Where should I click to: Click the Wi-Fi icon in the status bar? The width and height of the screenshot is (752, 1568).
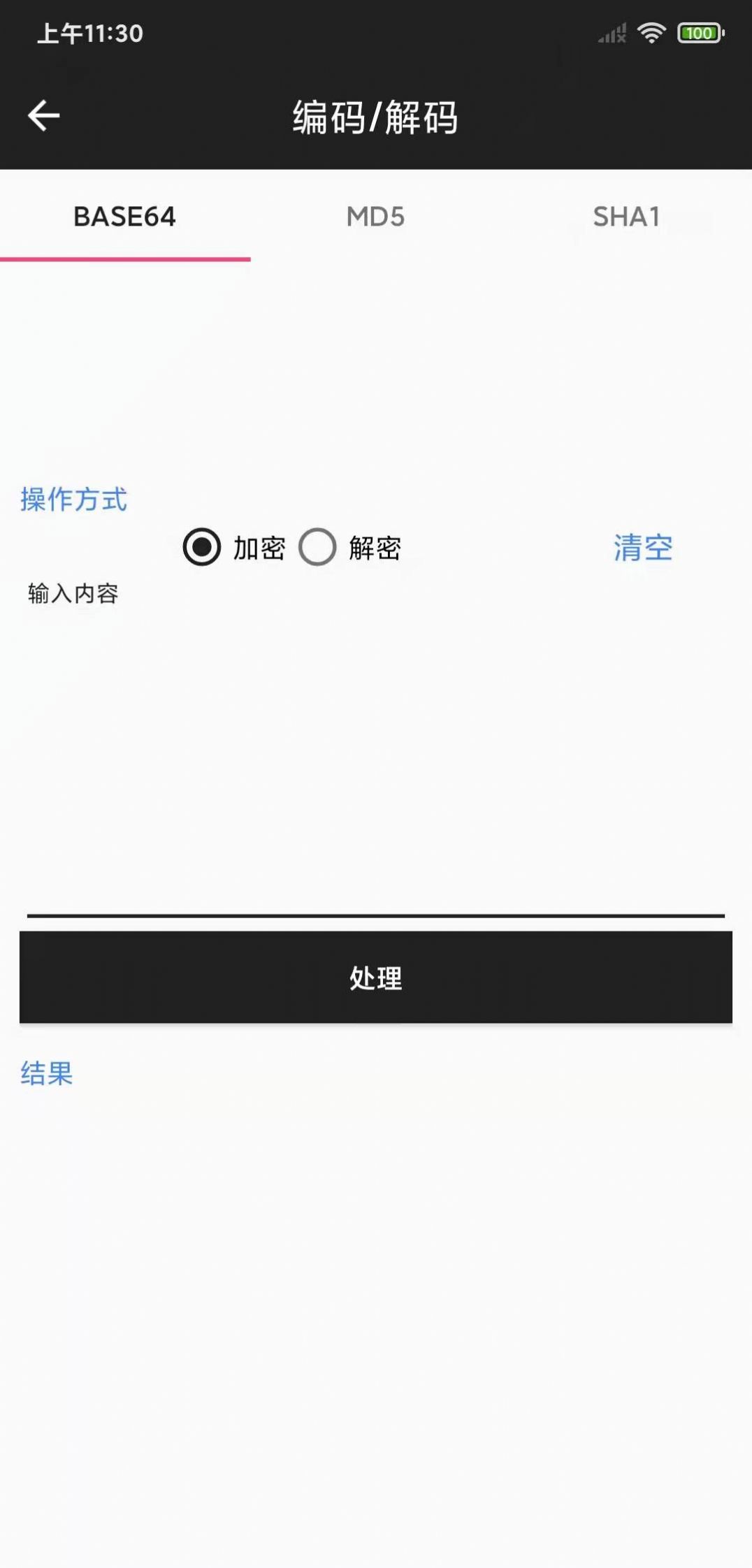click(651, 33)
